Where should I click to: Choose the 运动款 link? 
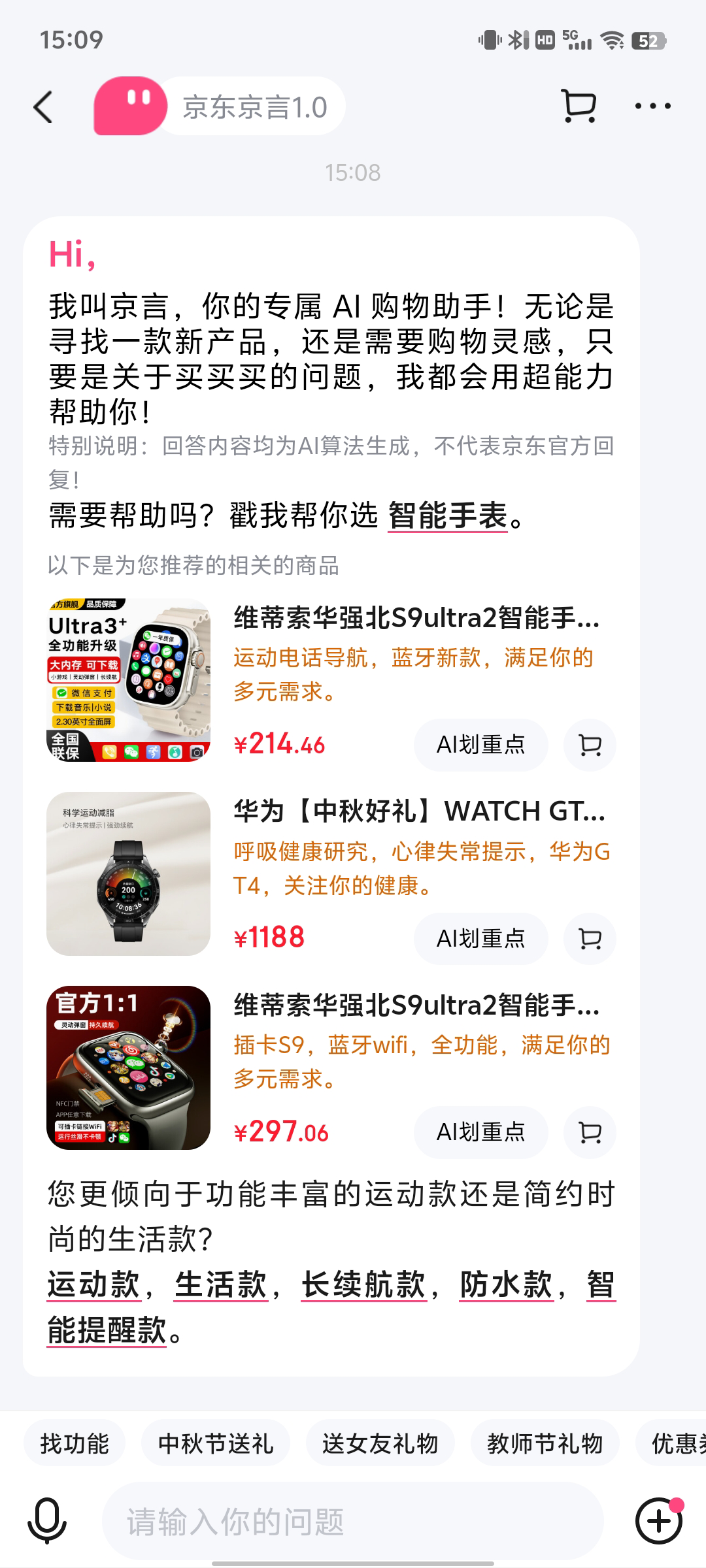click(93, 1284)
